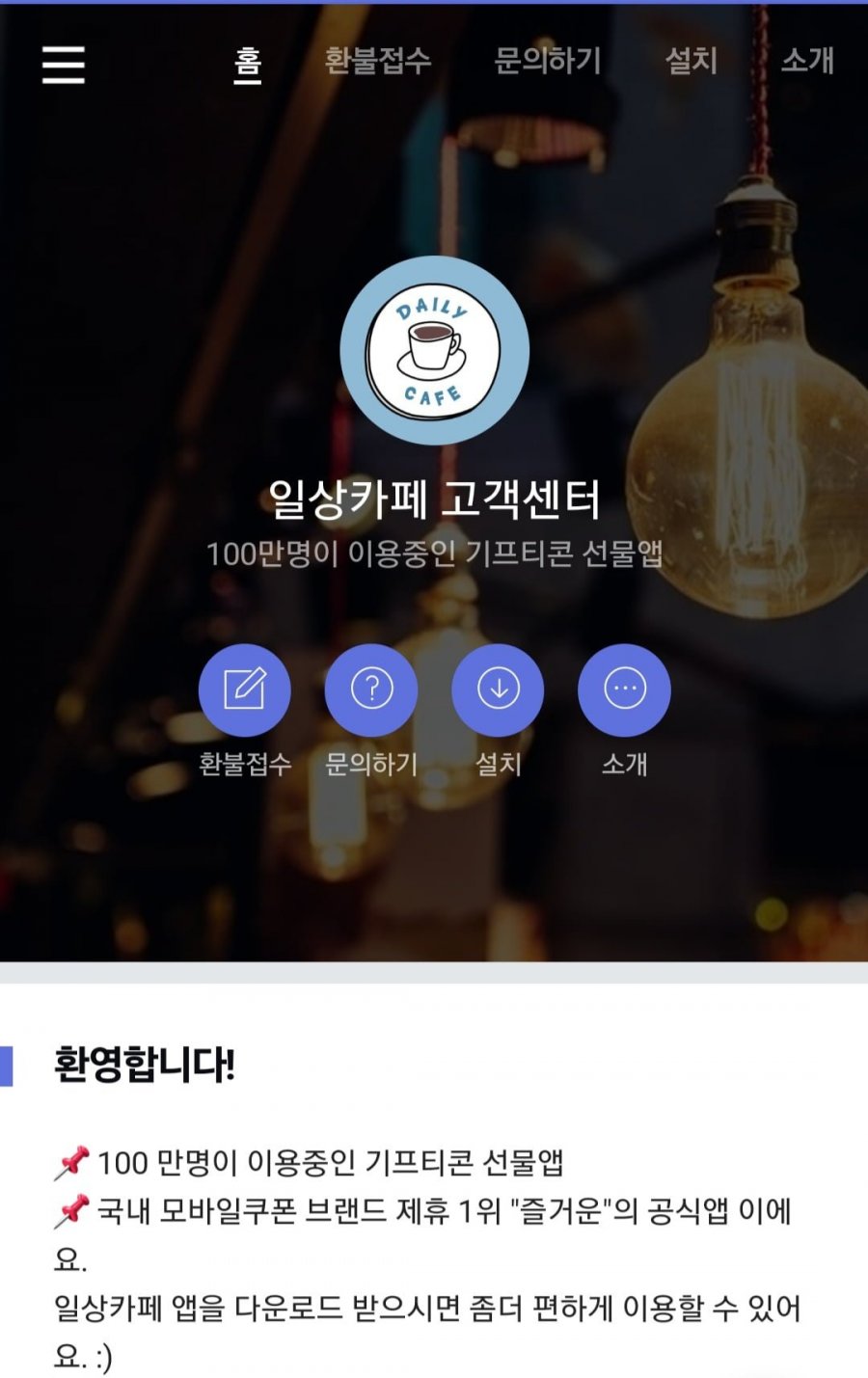Tap the round 설치 download button
This screenshot has height=1378, width=868.
point(498,689)
